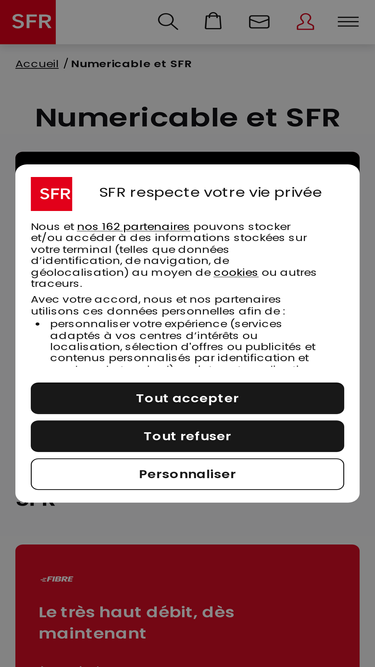Image resolution: width=375 pixels, height=667 pixels.
Task: Open the account profile icon
Action: tap(305, 22)
